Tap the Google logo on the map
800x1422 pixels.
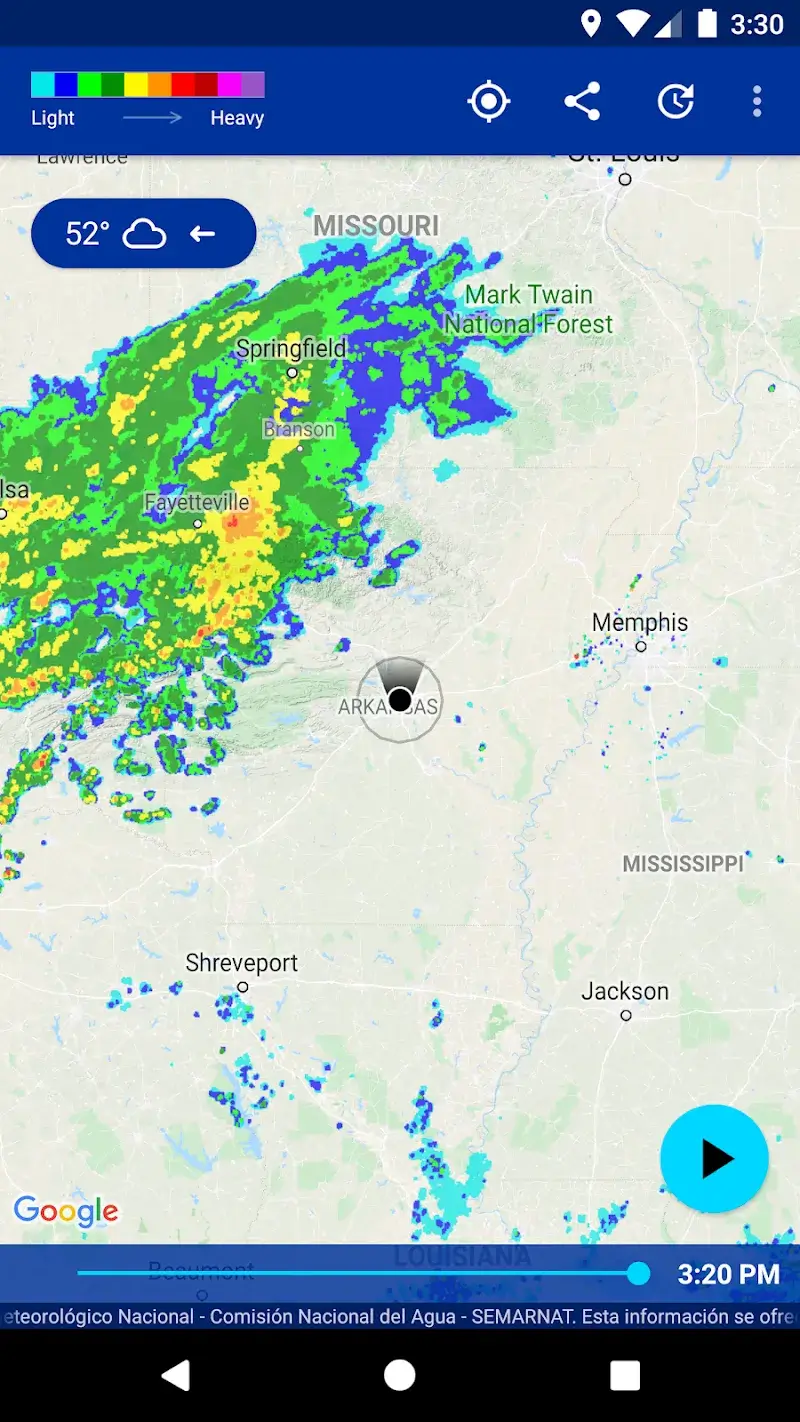66,1211
